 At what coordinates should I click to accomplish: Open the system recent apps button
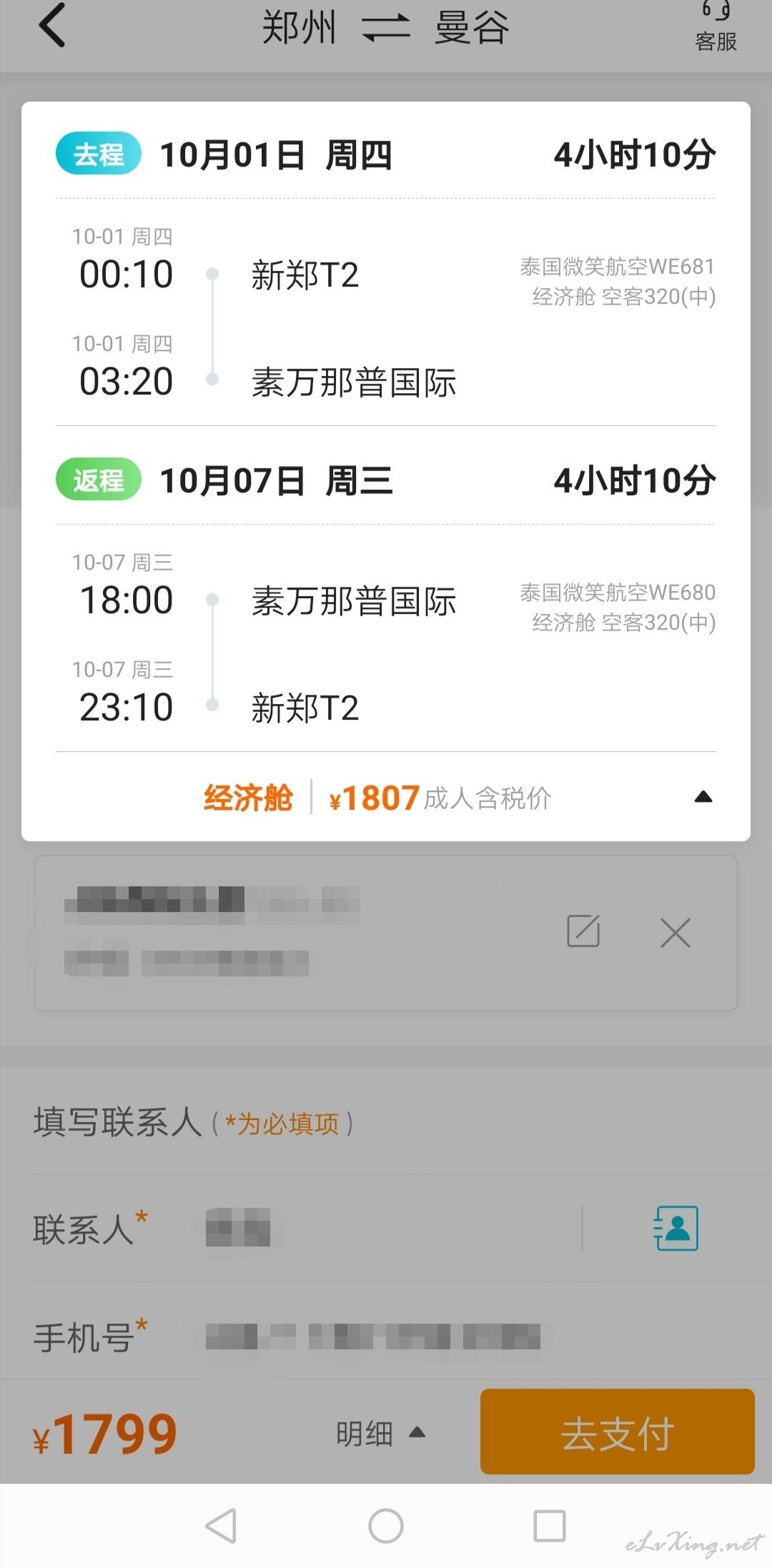coord(550,1526)
